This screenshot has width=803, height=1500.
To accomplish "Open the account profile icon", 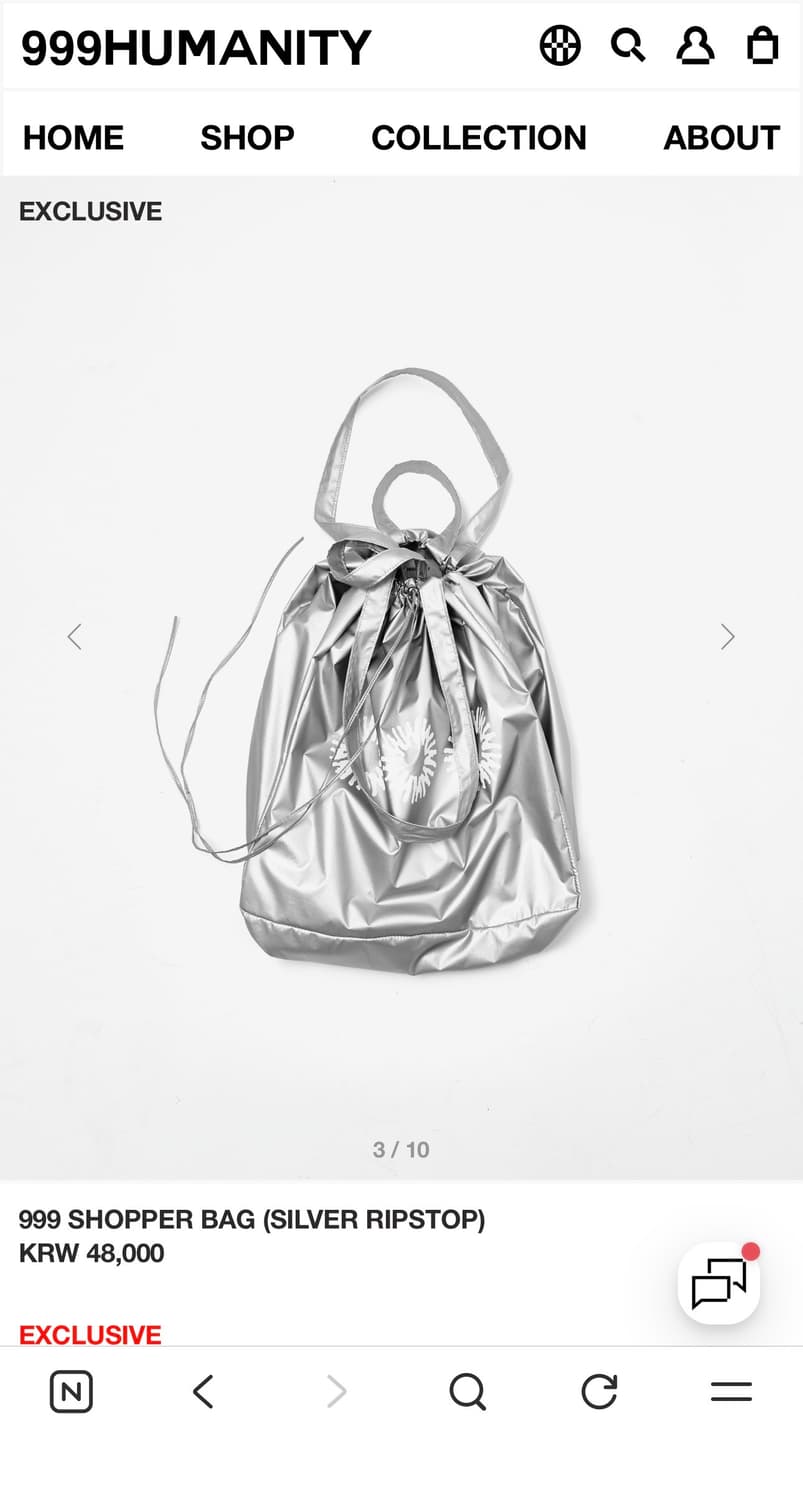I will pyautogui.click(x=696, y=45).
